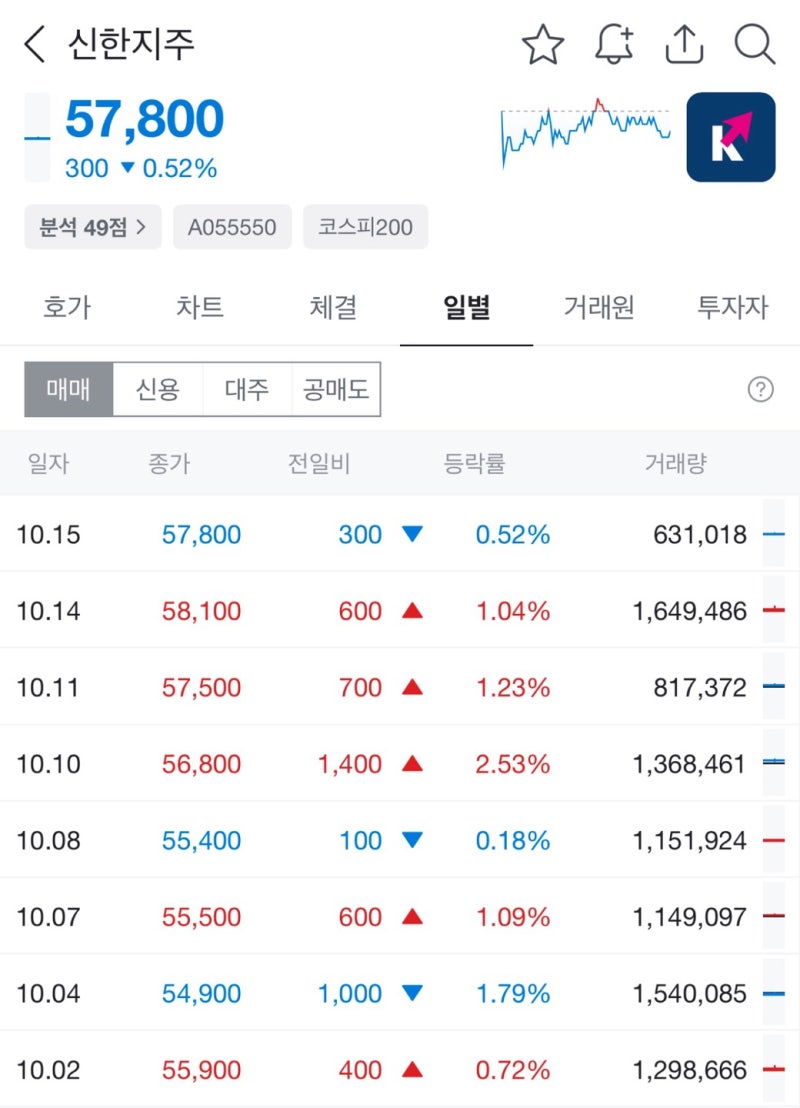Open the mini sparkline price chart

(x=583, y=130)
